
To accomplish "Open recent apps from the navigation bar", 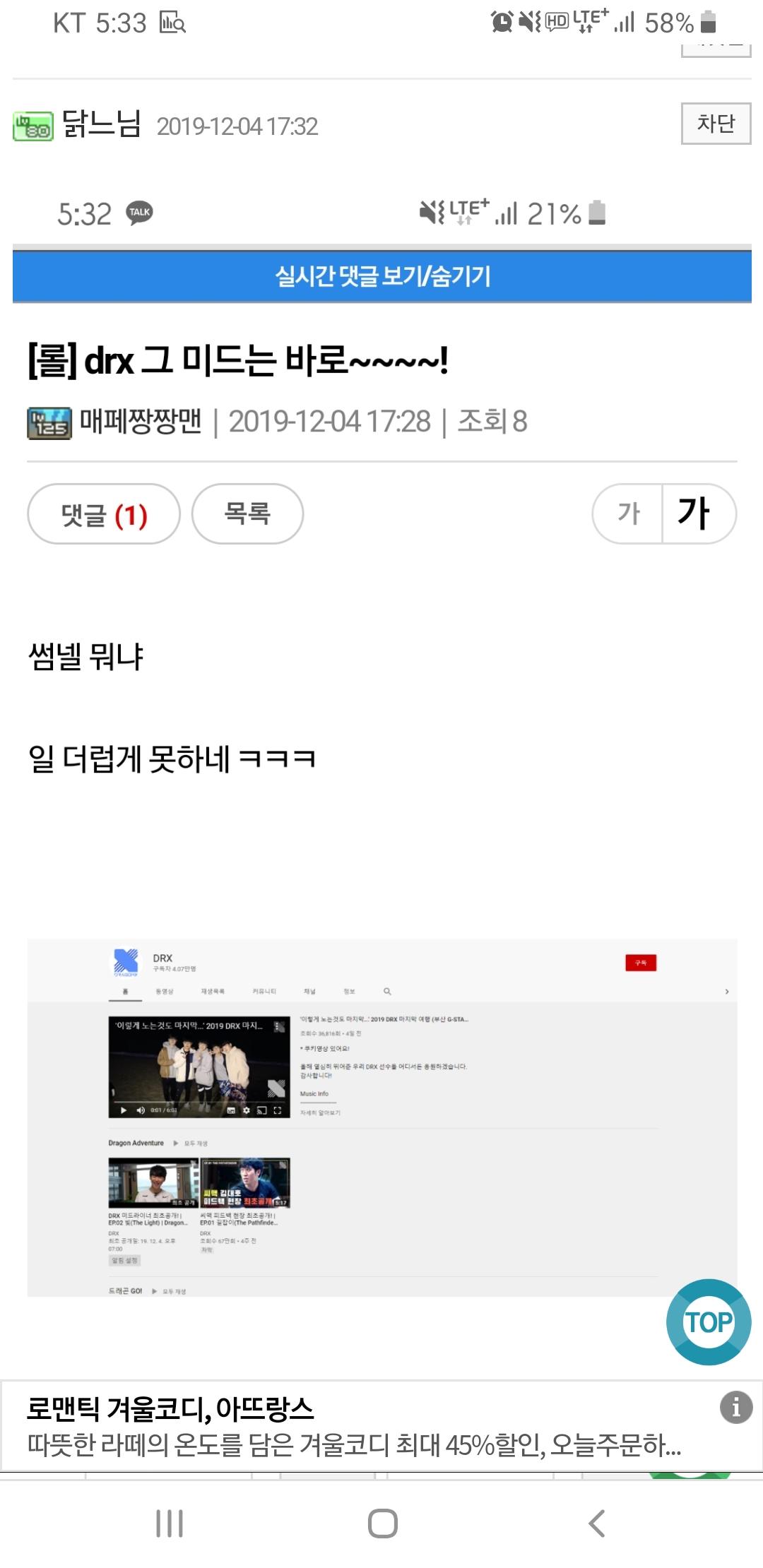I will coord(170,1524).
